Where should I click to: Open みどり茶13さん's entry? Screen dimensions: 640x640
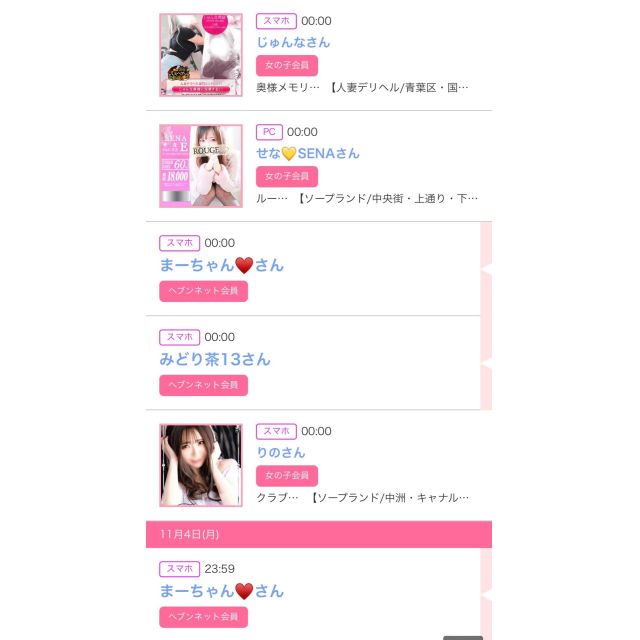(x=215, y=359)
